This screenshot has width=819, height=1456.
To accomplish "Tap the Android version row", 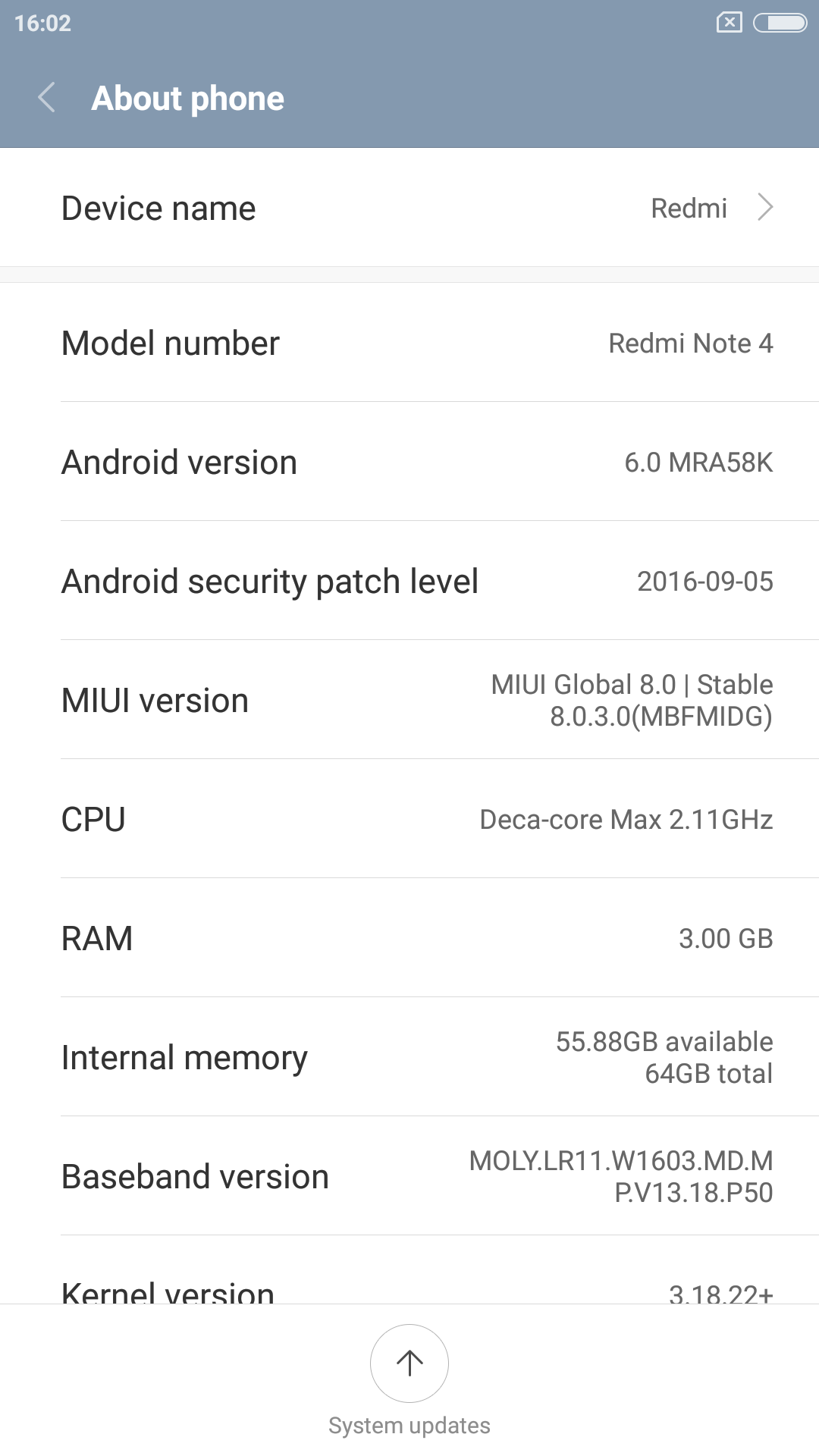I will click(x=409, y=462).
